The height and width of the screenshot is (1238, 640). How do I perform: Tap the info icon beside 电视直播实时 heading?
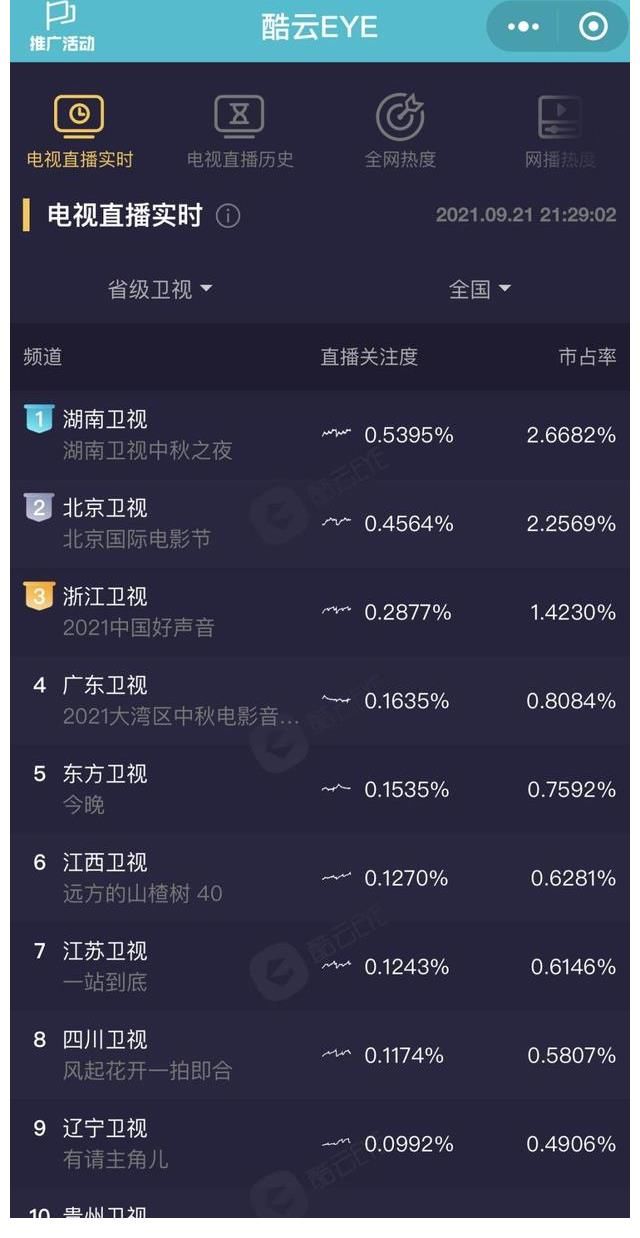(228, 216)
